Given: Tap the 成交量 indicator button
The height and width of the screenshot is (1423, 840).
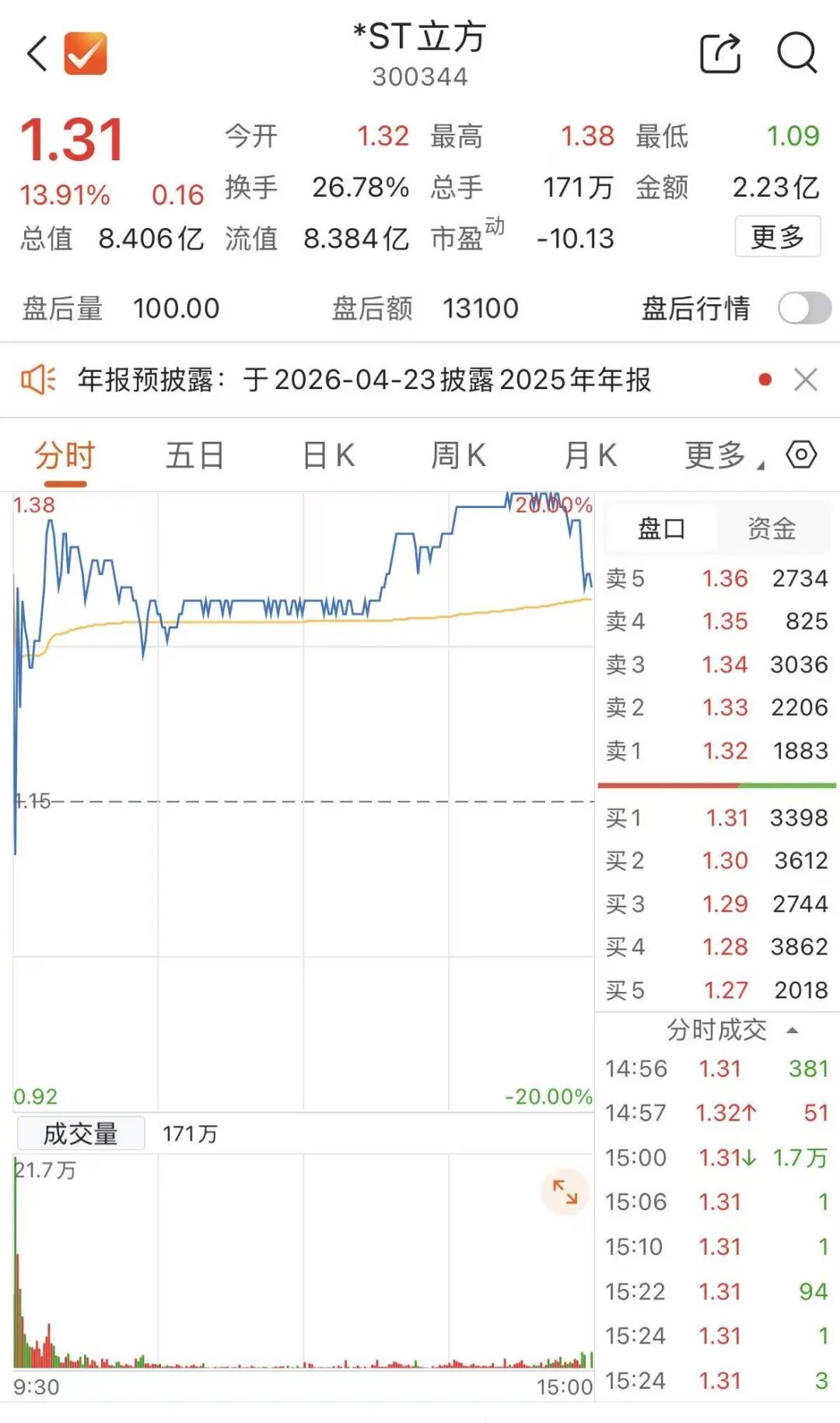Looking at the screenshot, I should click(x=81, y=1134).
